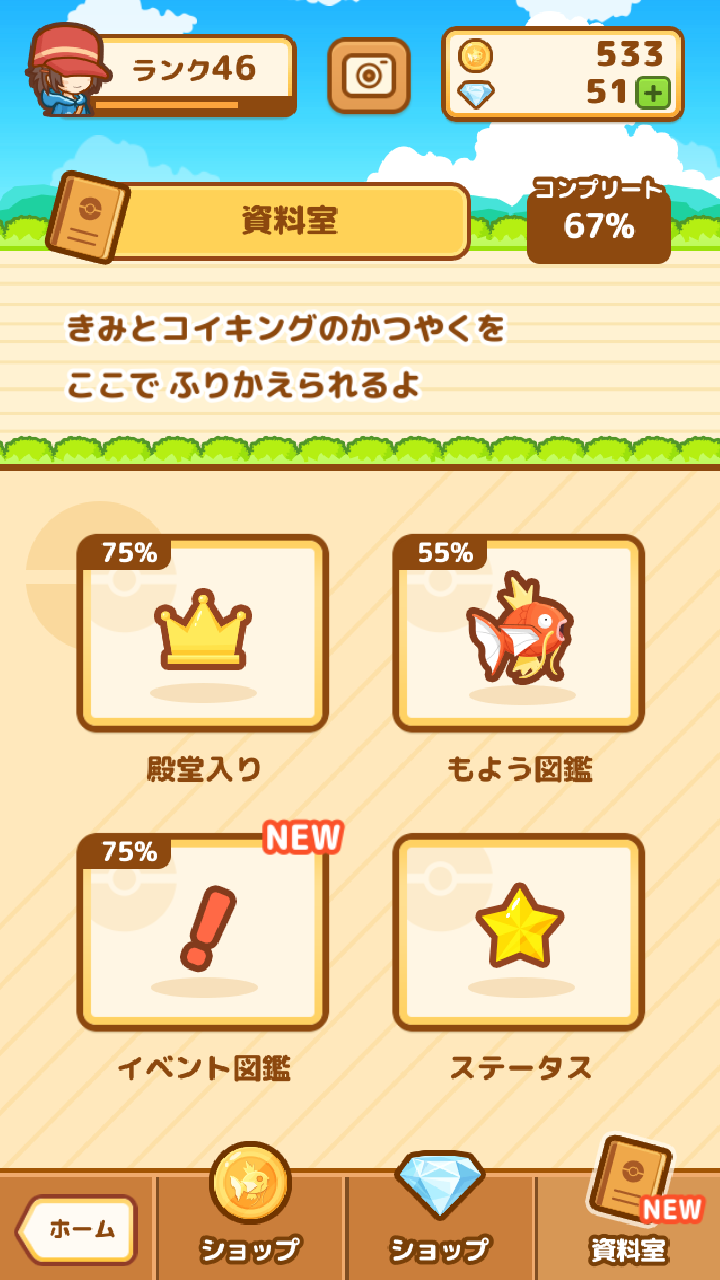The image size is (720, 1280).
Task: Open the イベント図鑑 event dex card
Action: 203,931
